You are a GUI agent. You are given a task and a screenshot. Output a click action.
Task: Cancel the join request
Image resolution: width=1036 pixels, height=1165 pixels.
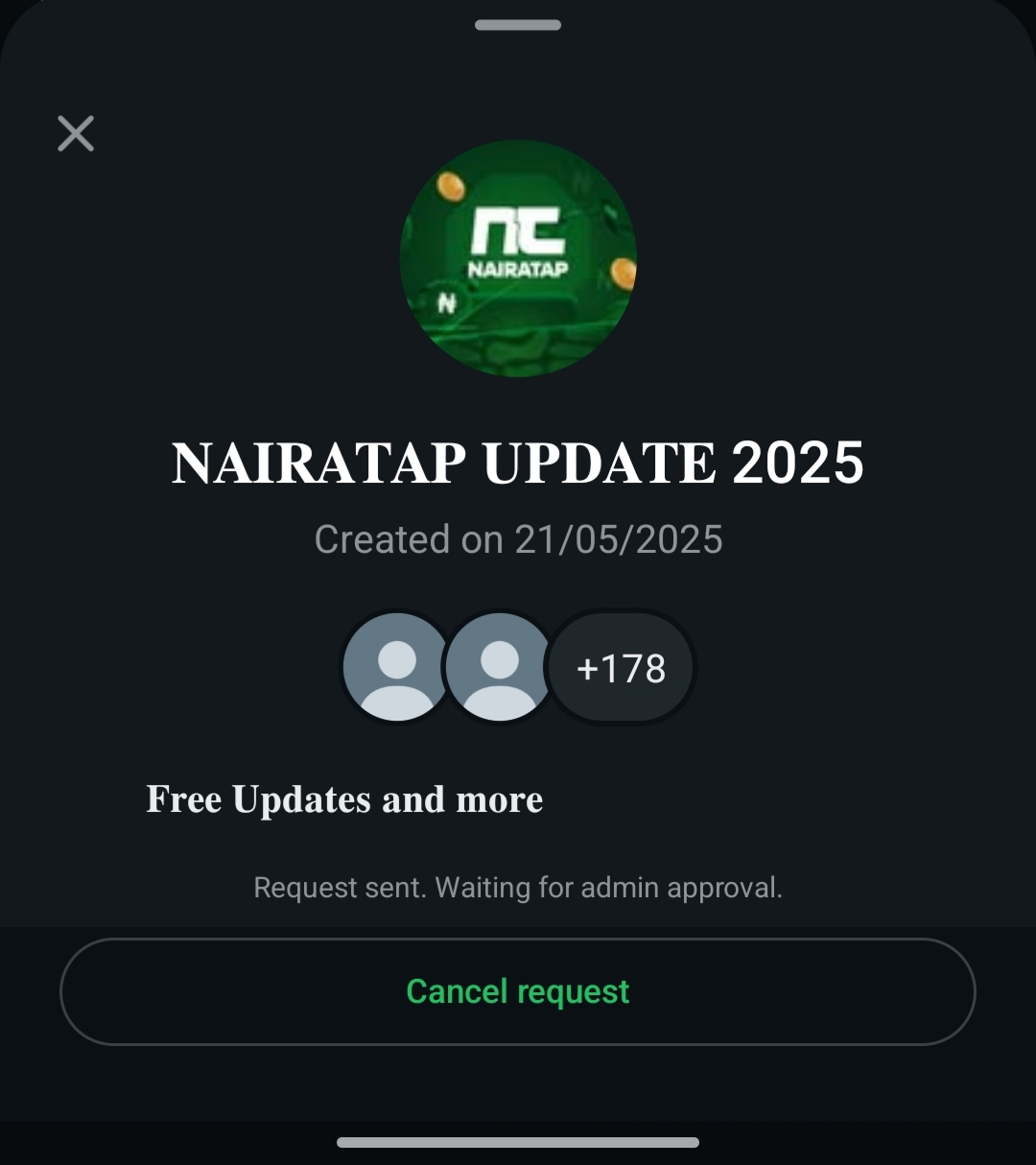518,991
